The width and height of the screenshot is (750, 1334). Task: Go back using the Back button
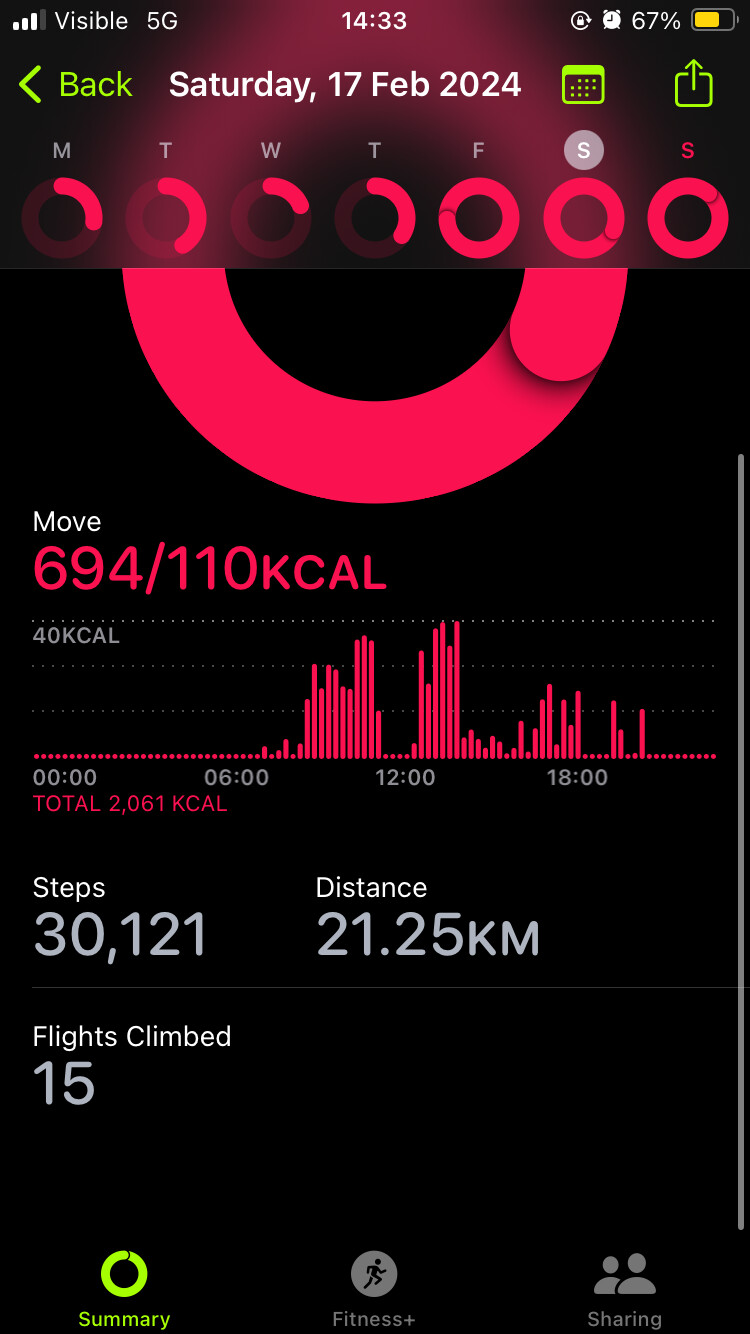(76, 85)
